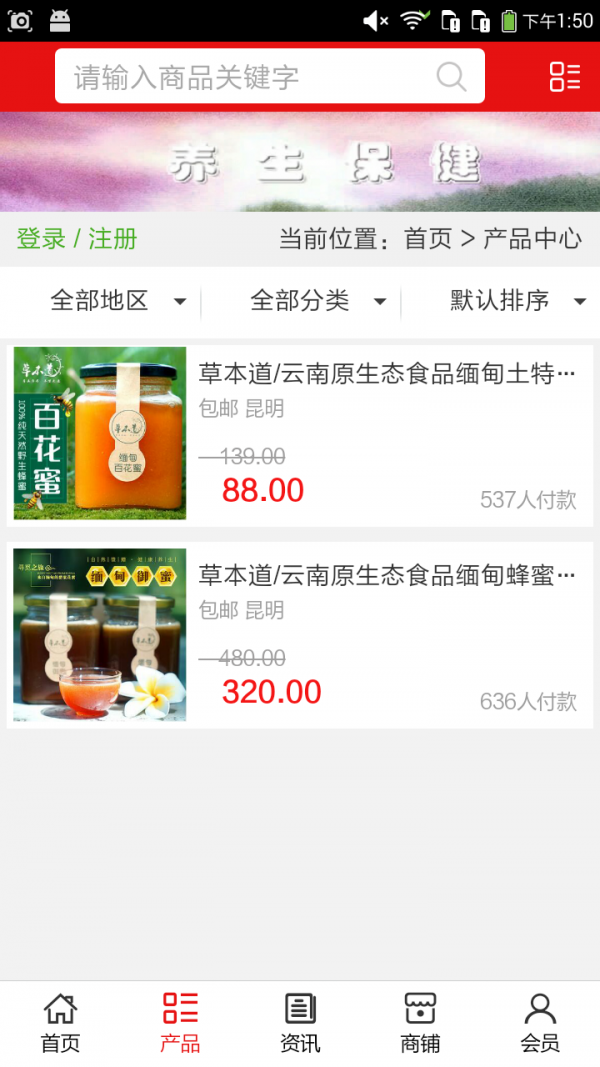The image size is (600, 1067).
Task: Expand the 全部地区 region dropdown
Action: click(118, 300)
